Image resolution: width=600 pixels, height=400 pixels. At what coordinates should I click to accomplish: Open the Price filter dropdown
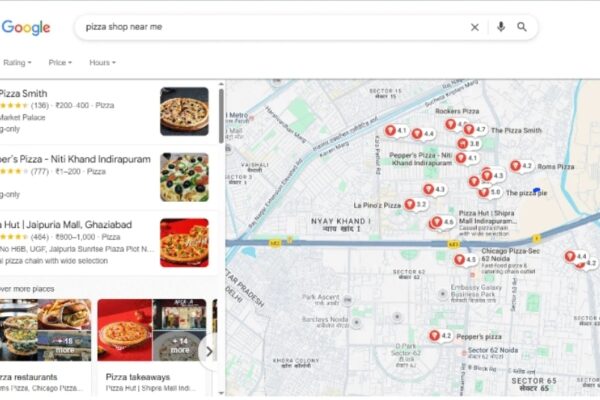pos(60,62)
